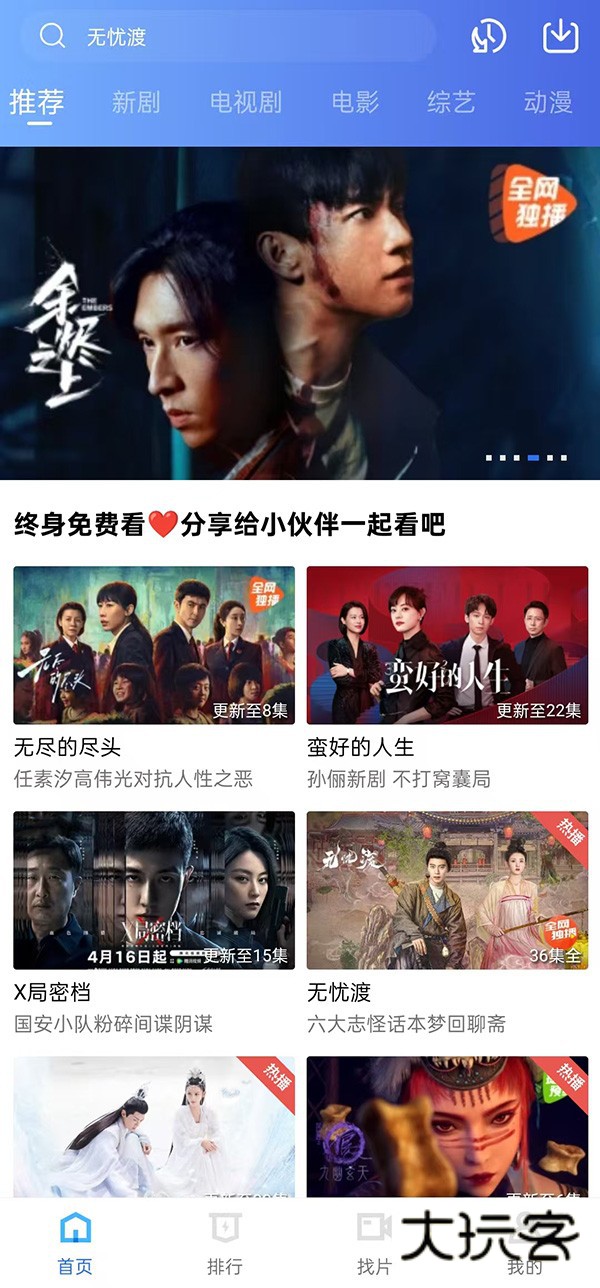Open the 无忧渡 drama card

pyautogui.click(x=447, y=890)
